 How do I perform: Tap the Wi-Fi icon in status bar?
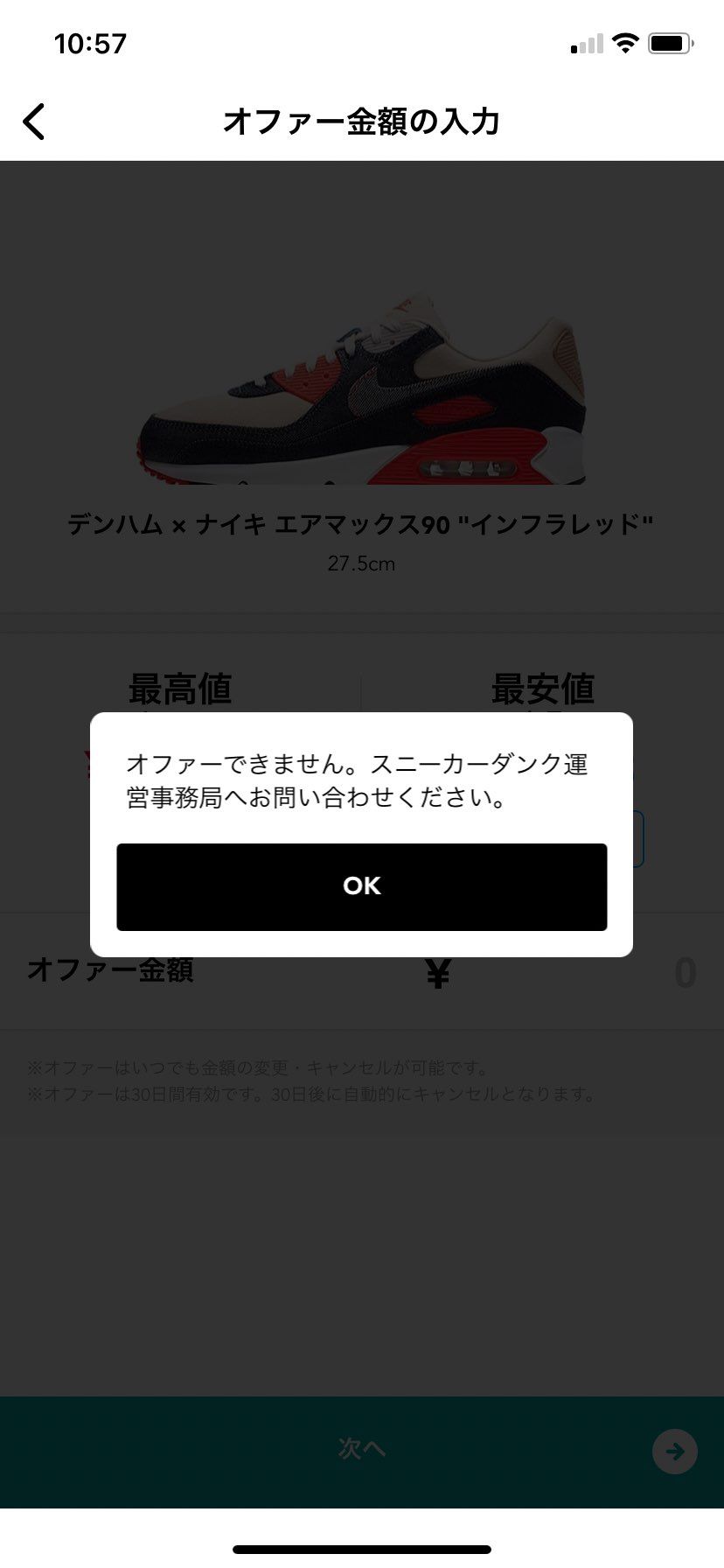pos(623,42)
